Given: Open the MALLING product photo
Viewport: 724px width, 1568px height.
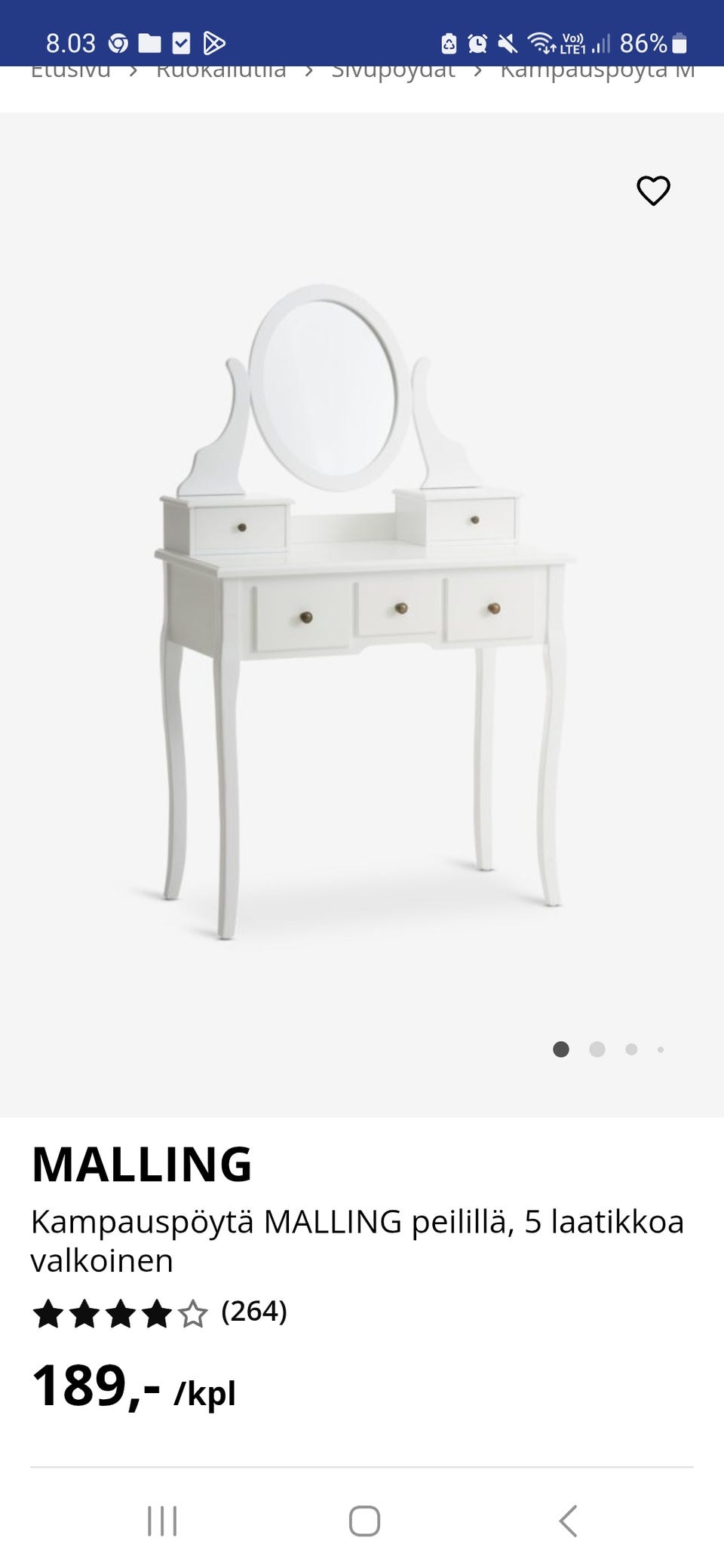Looking at the screenshot, I should point(362,611).
